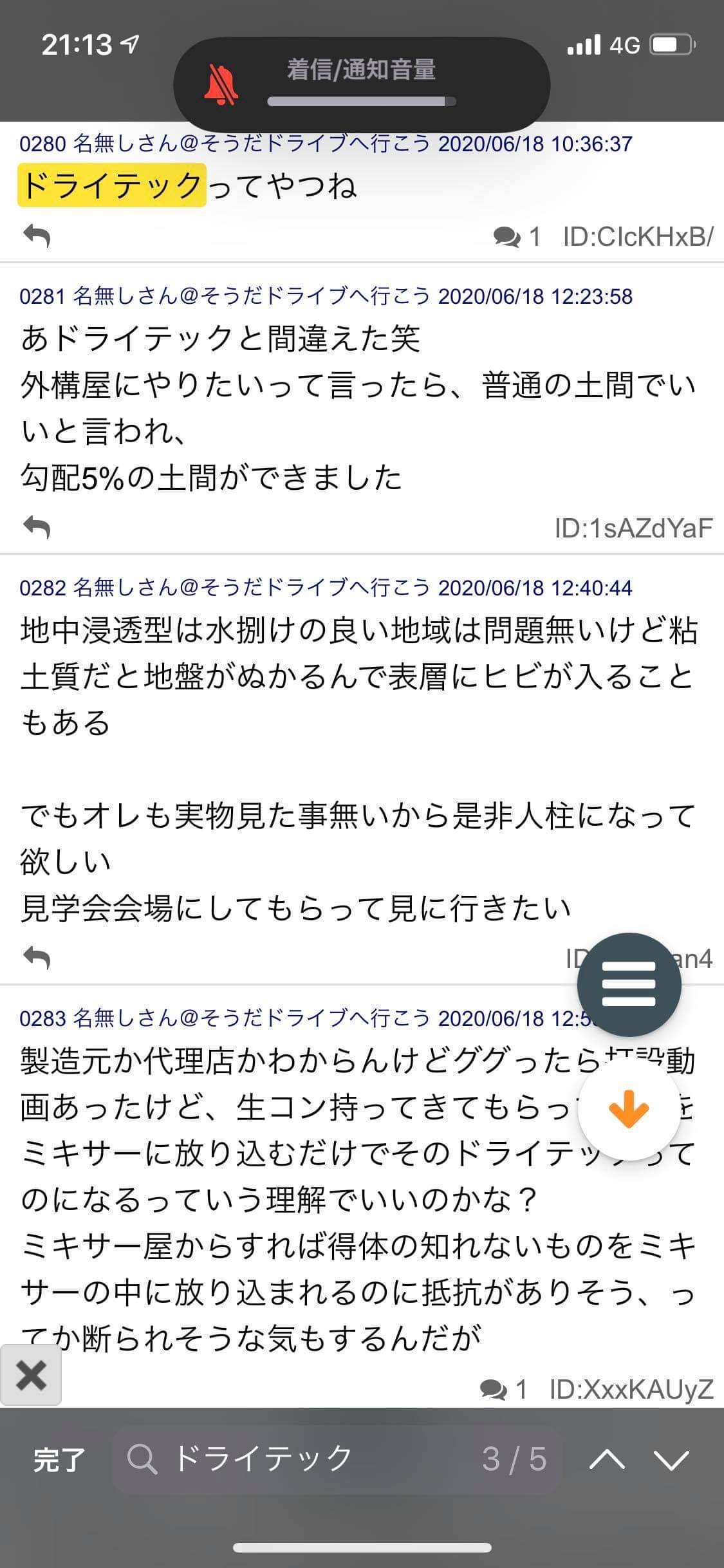The height and width of the screenshot is (1568, 724).
Task: Show posts by ID:1sAZdYaF
Action: (x=634, y=528)
